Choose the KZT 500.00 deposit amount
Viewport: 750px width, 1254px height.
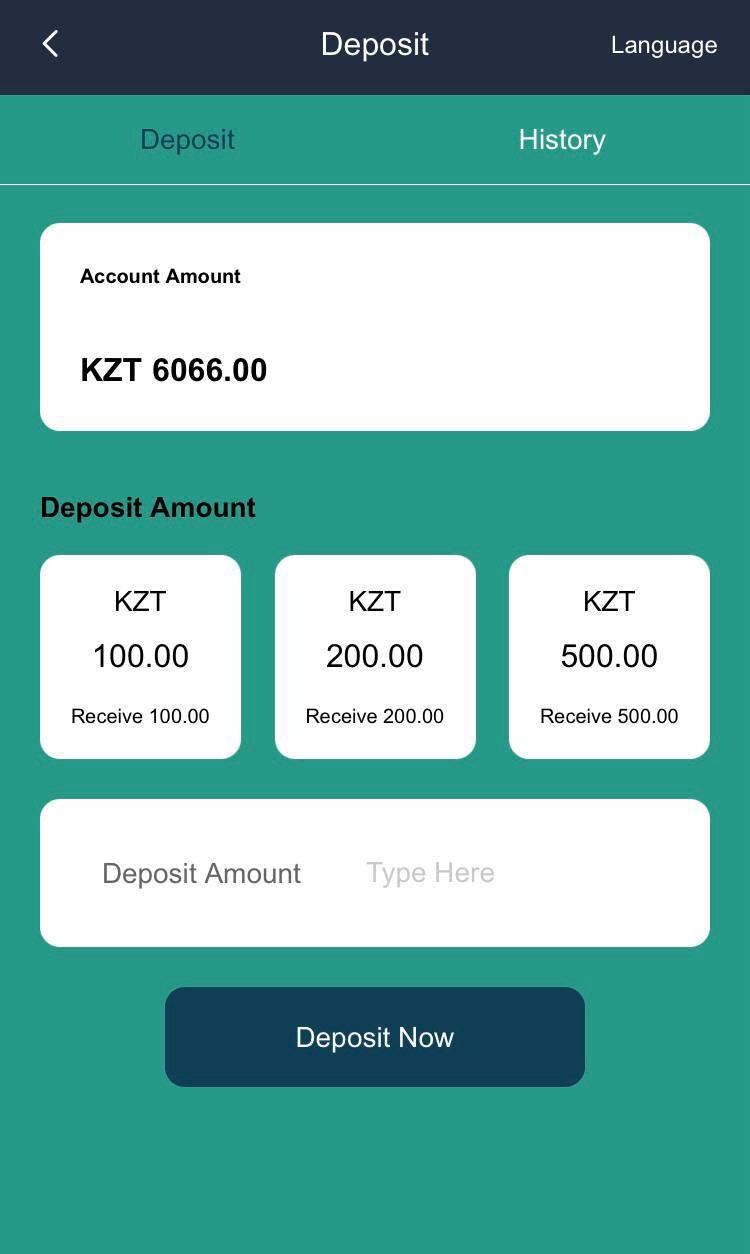609,657
